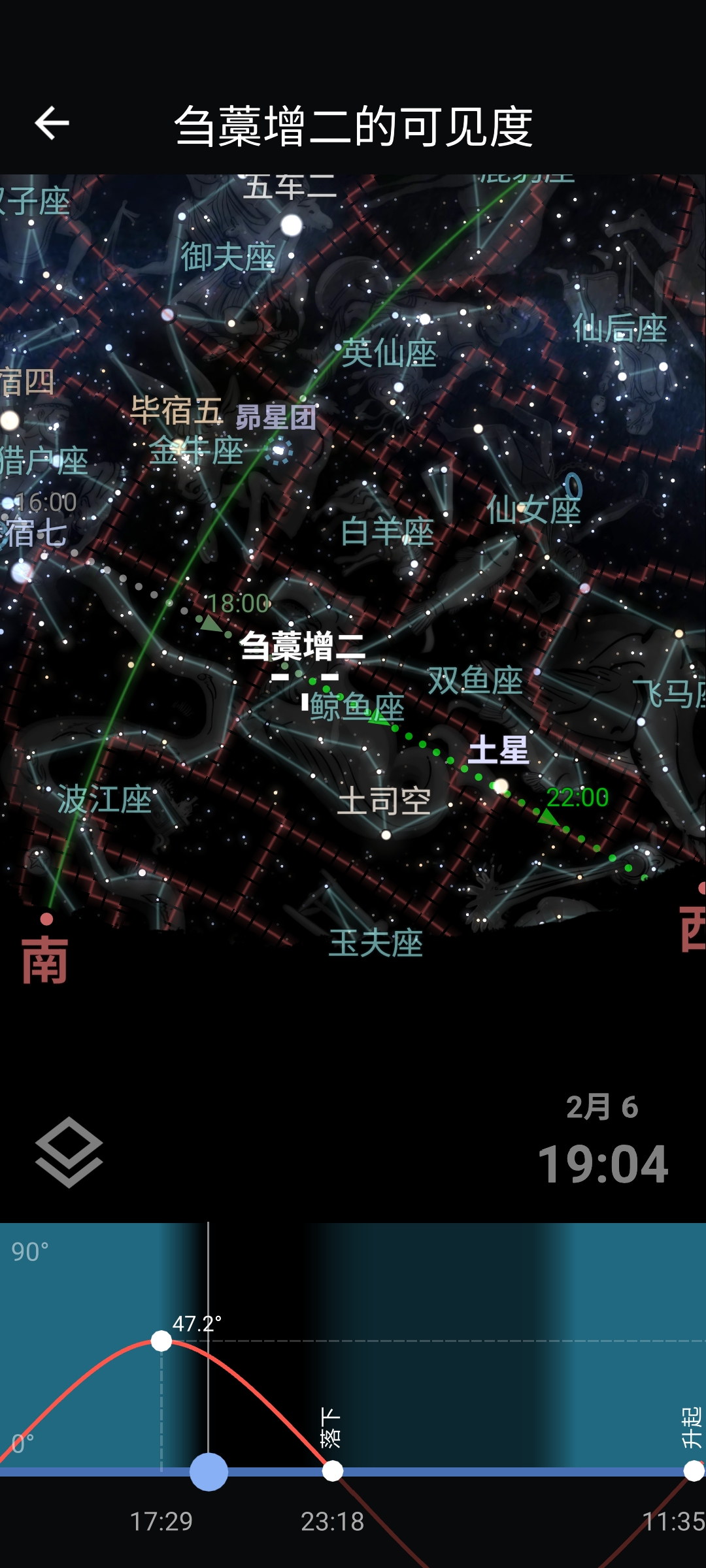Select the Saturn (土星) marker on the map
Screen dimensions: 706x1568
point(500,784)
